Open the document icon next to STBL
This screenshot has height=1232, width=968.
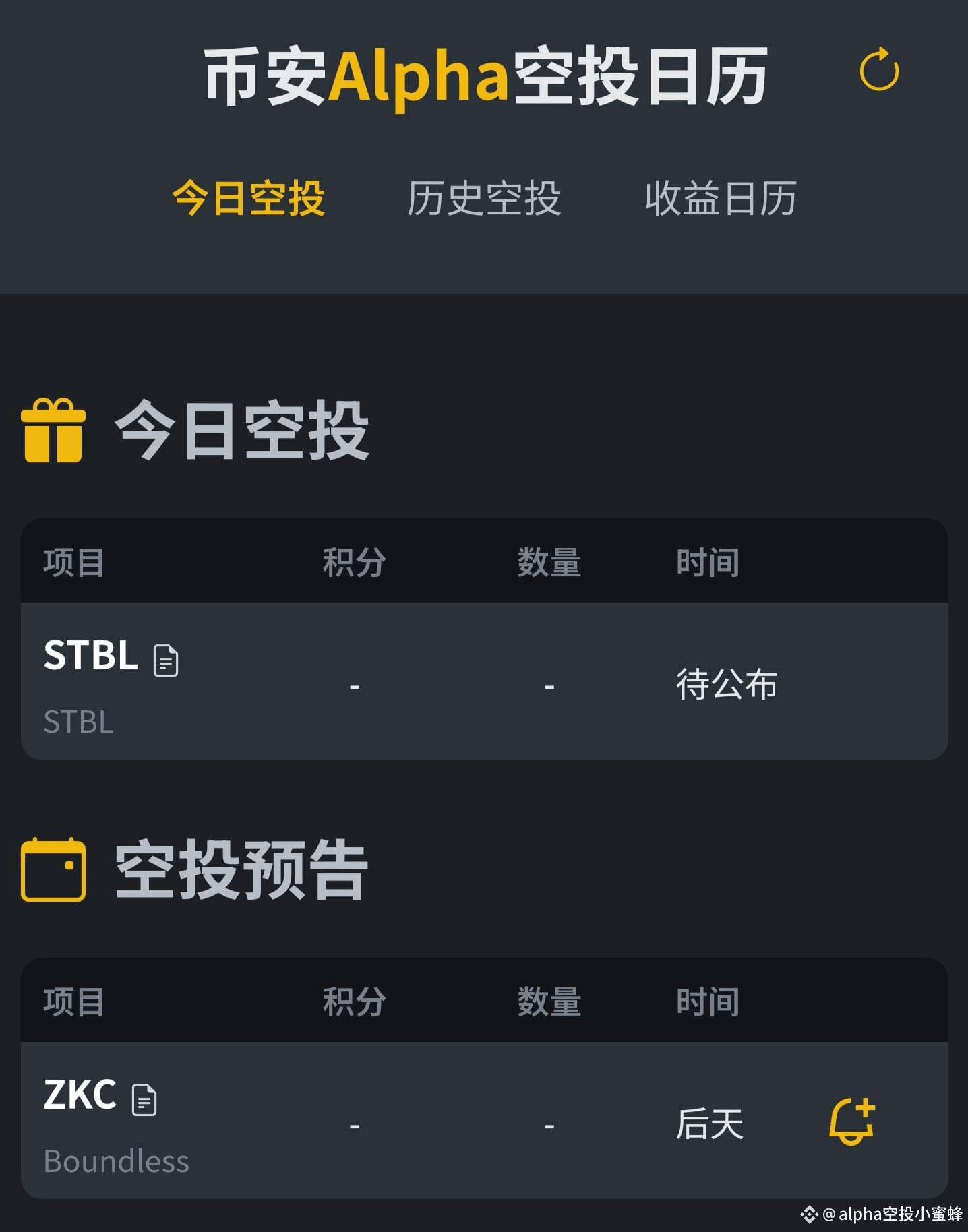(x=166, y=660)
